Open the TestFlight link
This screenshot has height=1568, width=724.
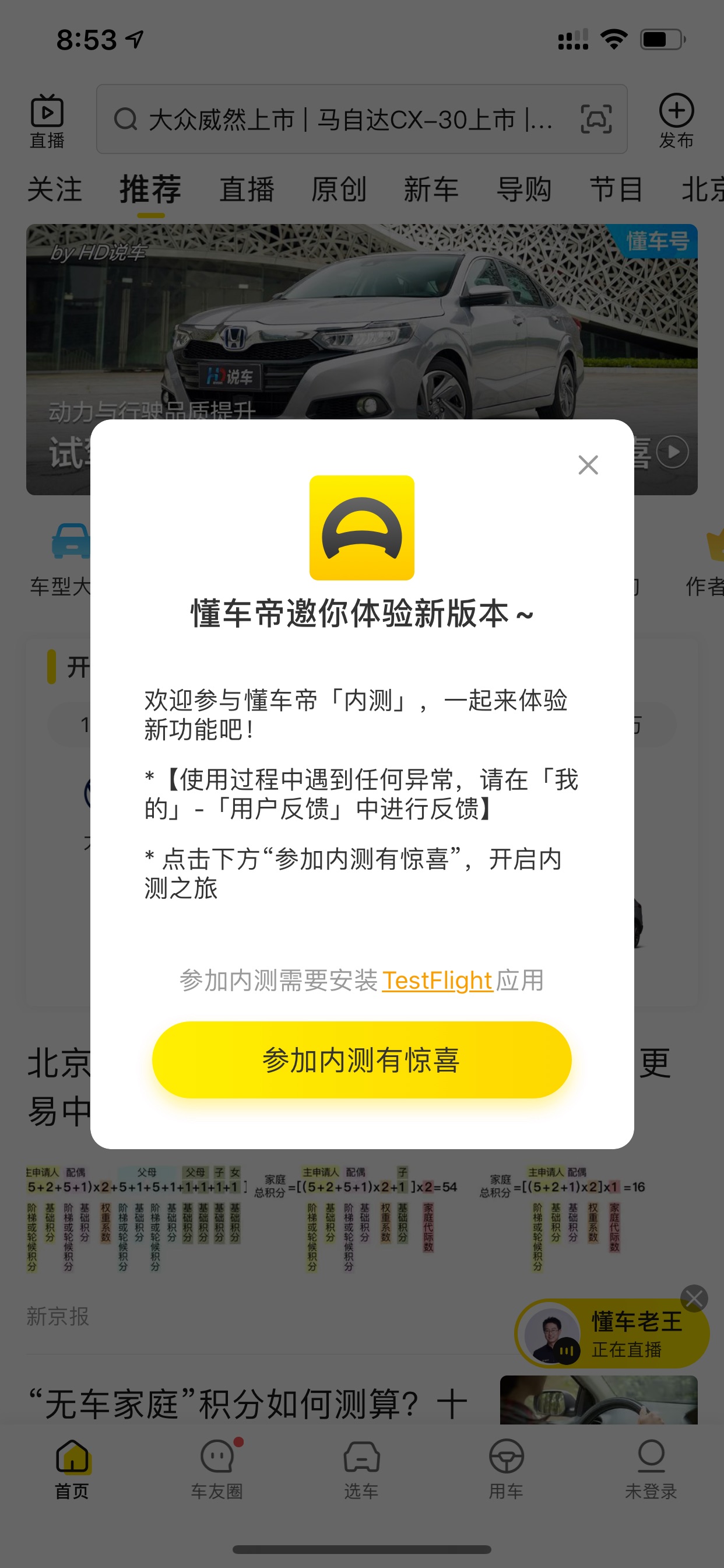point(437,980)
